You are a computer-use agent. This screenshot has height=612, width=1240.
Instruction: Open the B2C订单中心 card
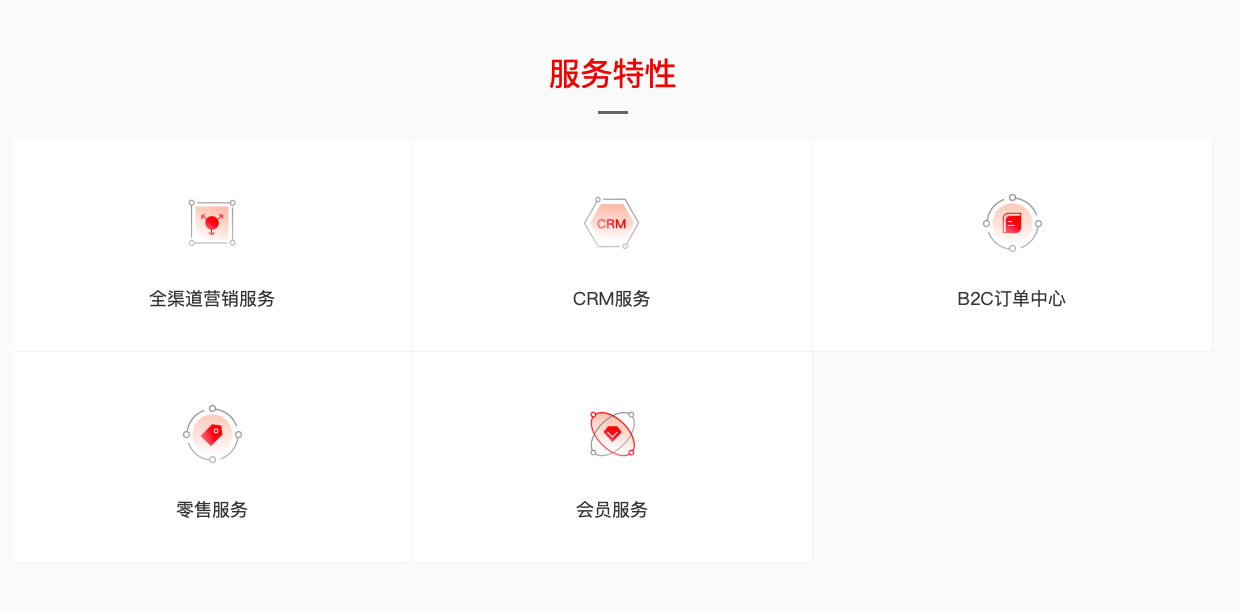[1012, 247]
